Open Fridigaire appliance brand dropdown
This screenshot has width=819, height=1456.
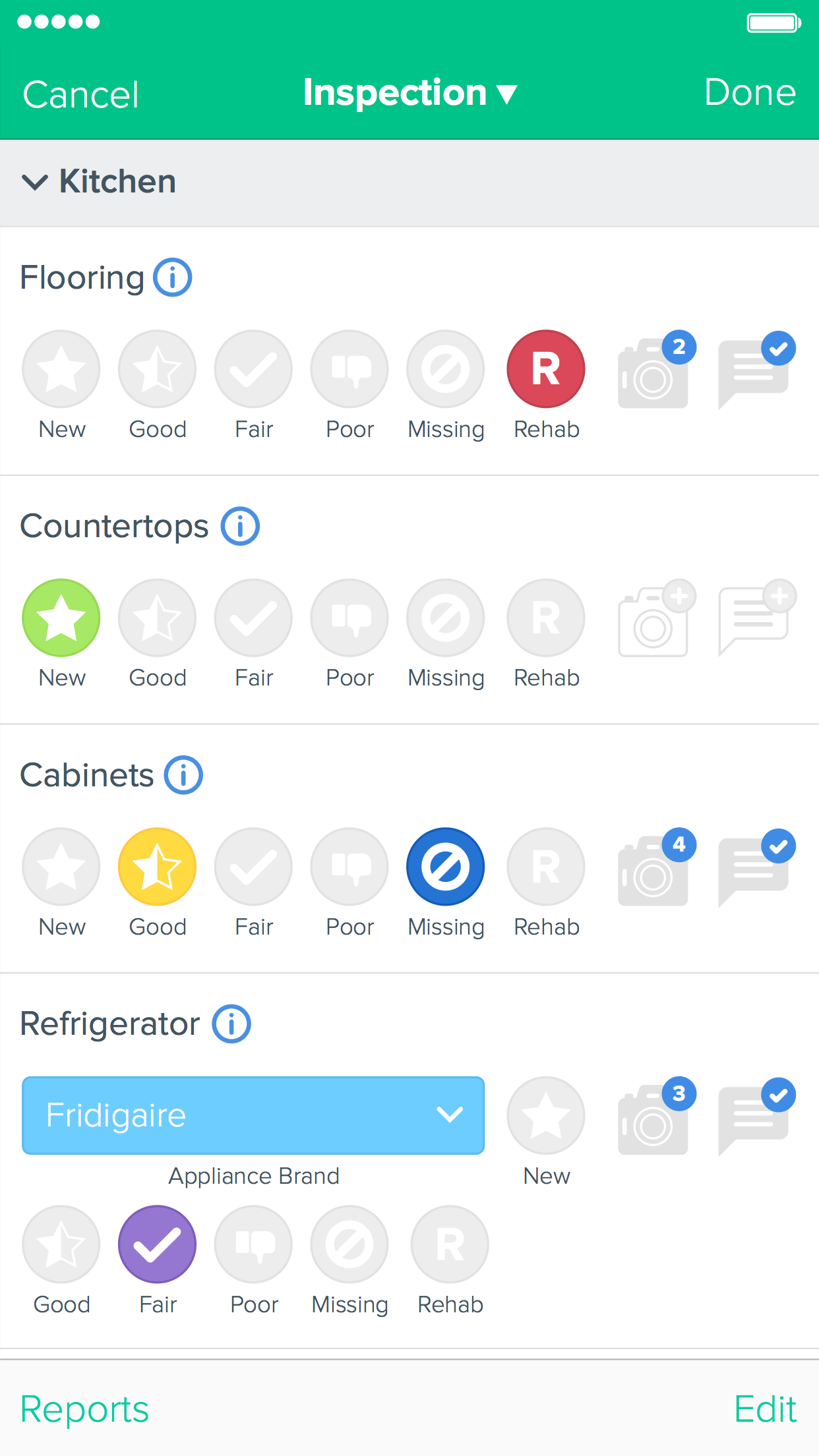pyautogui.click(x=253, y=1115)
